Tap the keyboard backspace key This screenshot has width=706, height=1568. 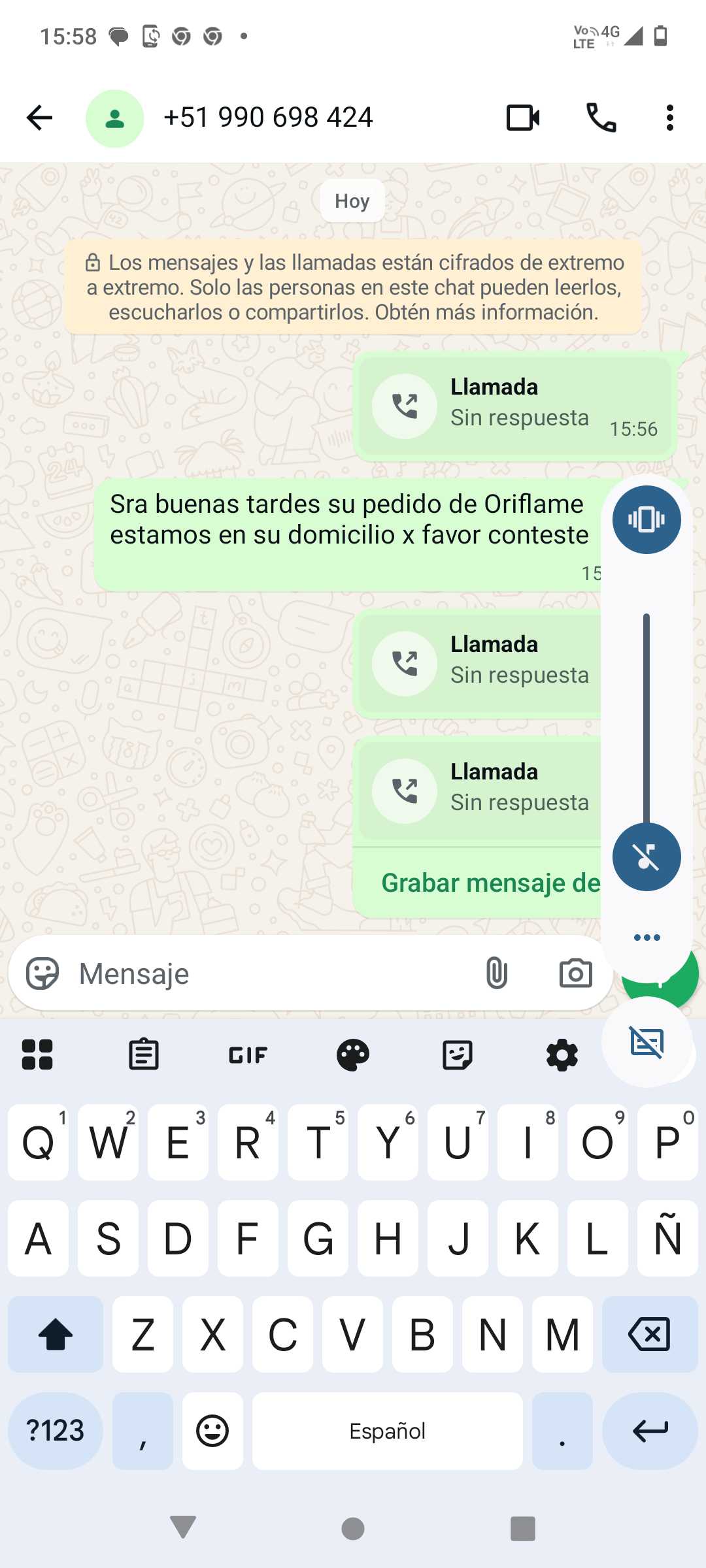click(649, 1334)
